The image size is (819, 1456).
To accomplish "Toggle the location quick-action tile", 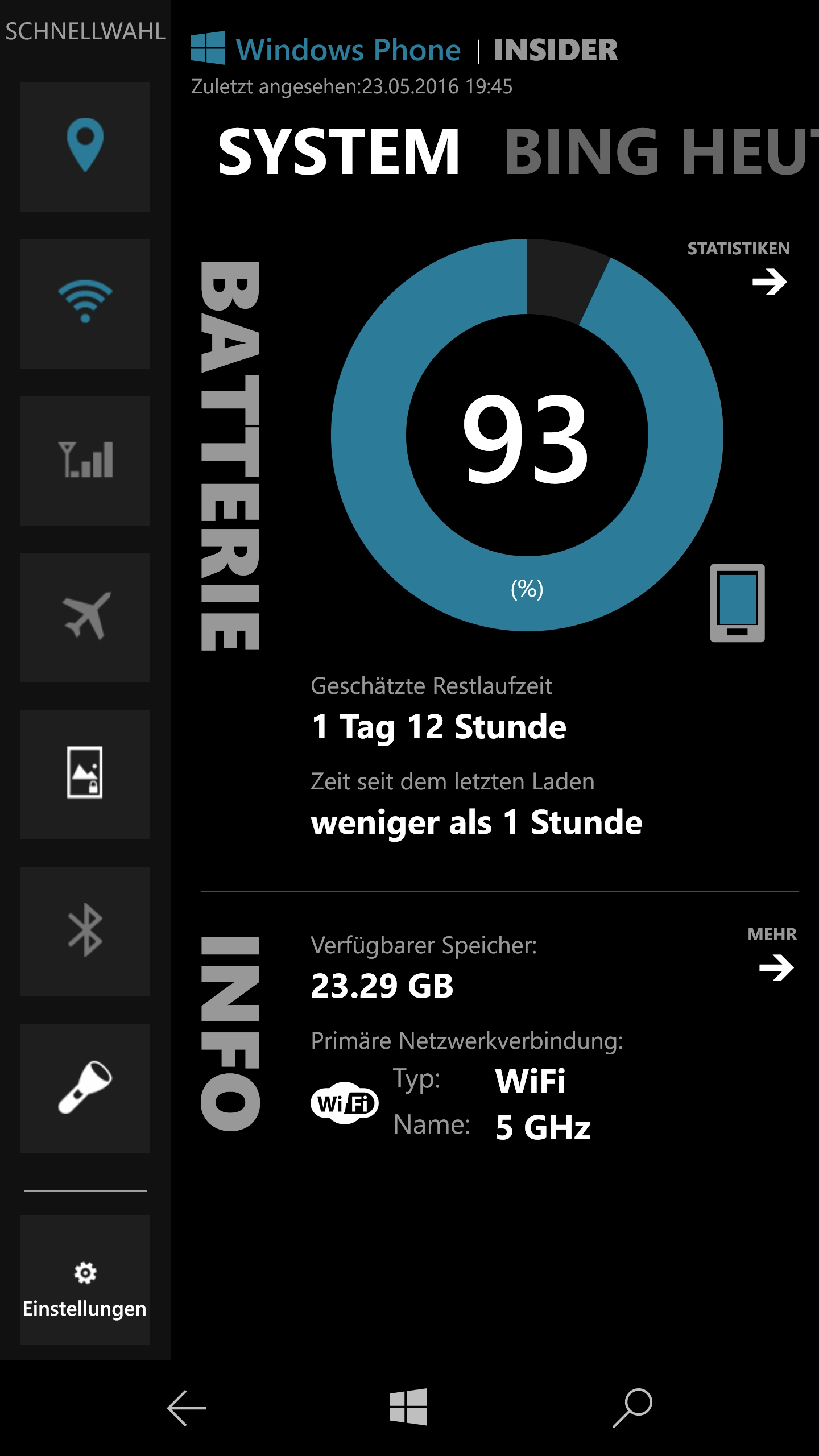I will [85, 147].
